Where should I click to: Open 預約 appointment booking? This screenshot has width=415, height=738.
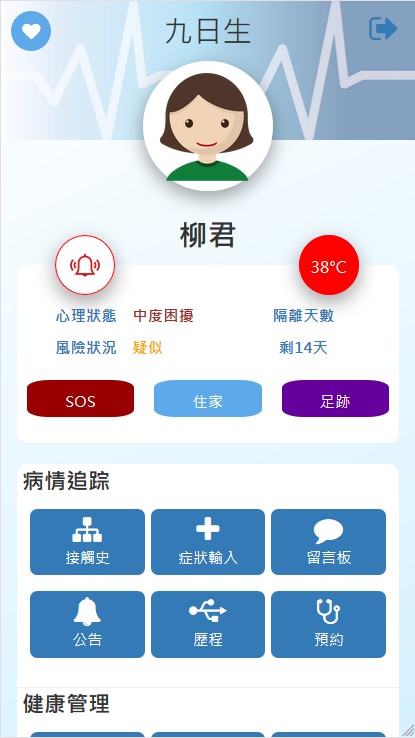point(328,625)
